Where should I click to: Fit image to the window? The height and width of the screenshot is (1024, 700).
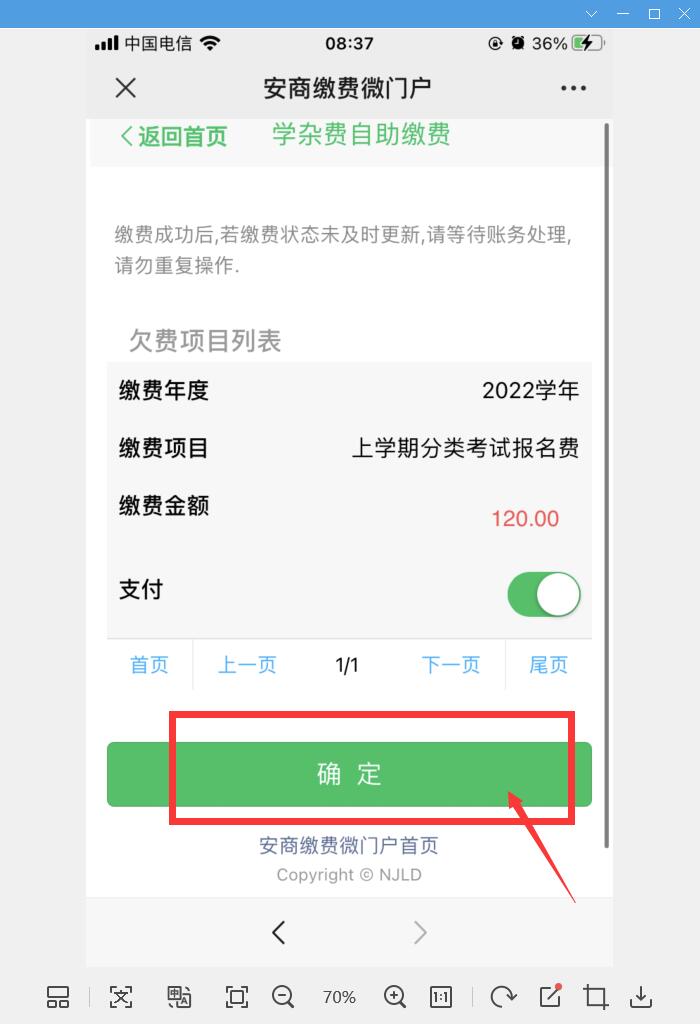tap(237, 996)
